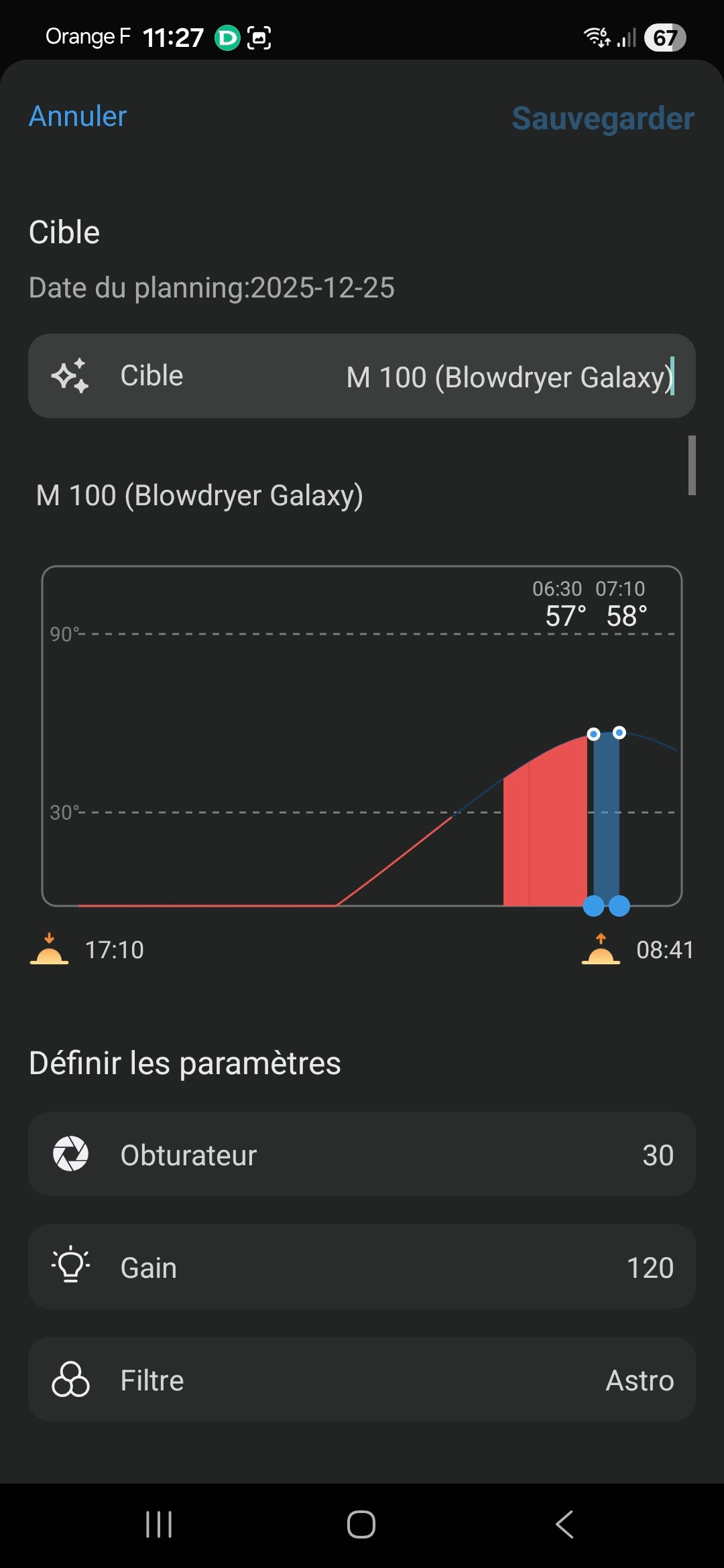The image size is (724, 1568).
Task: Select the M 100 (Blowdryer Galaxy) suggestion
Action: (200, 496)
